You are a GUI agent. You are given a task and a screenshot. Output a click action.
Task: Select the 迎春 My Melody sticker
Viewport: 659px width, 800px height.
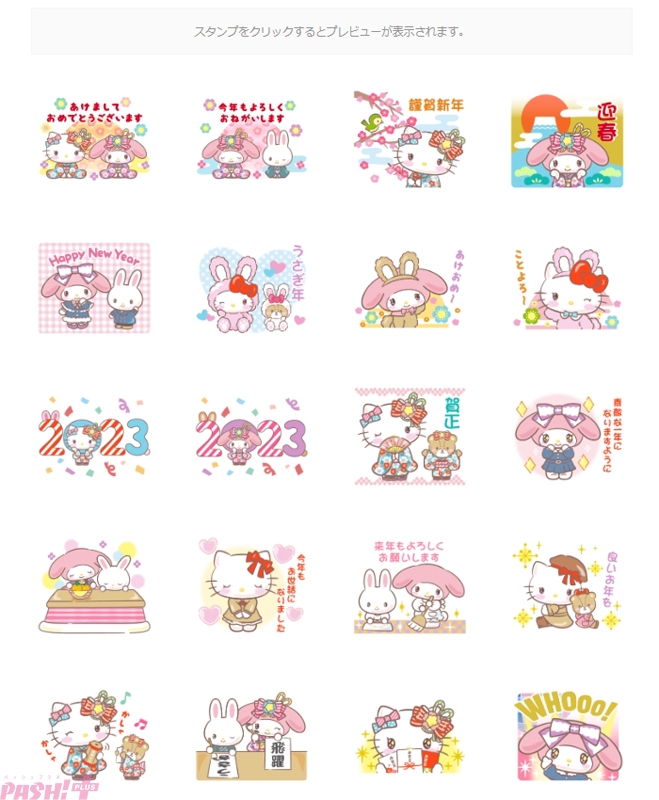[x=566, y=139]
